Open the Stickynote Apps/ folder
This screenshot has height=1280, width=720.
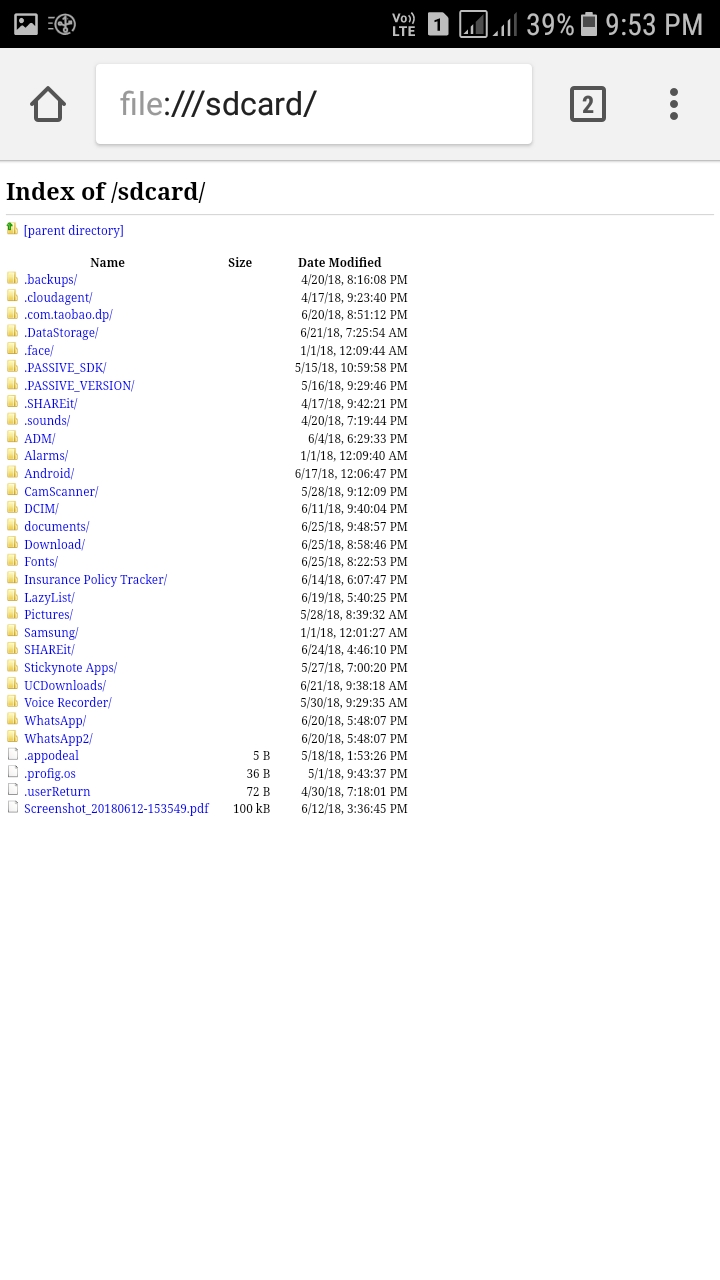point(70,668)
